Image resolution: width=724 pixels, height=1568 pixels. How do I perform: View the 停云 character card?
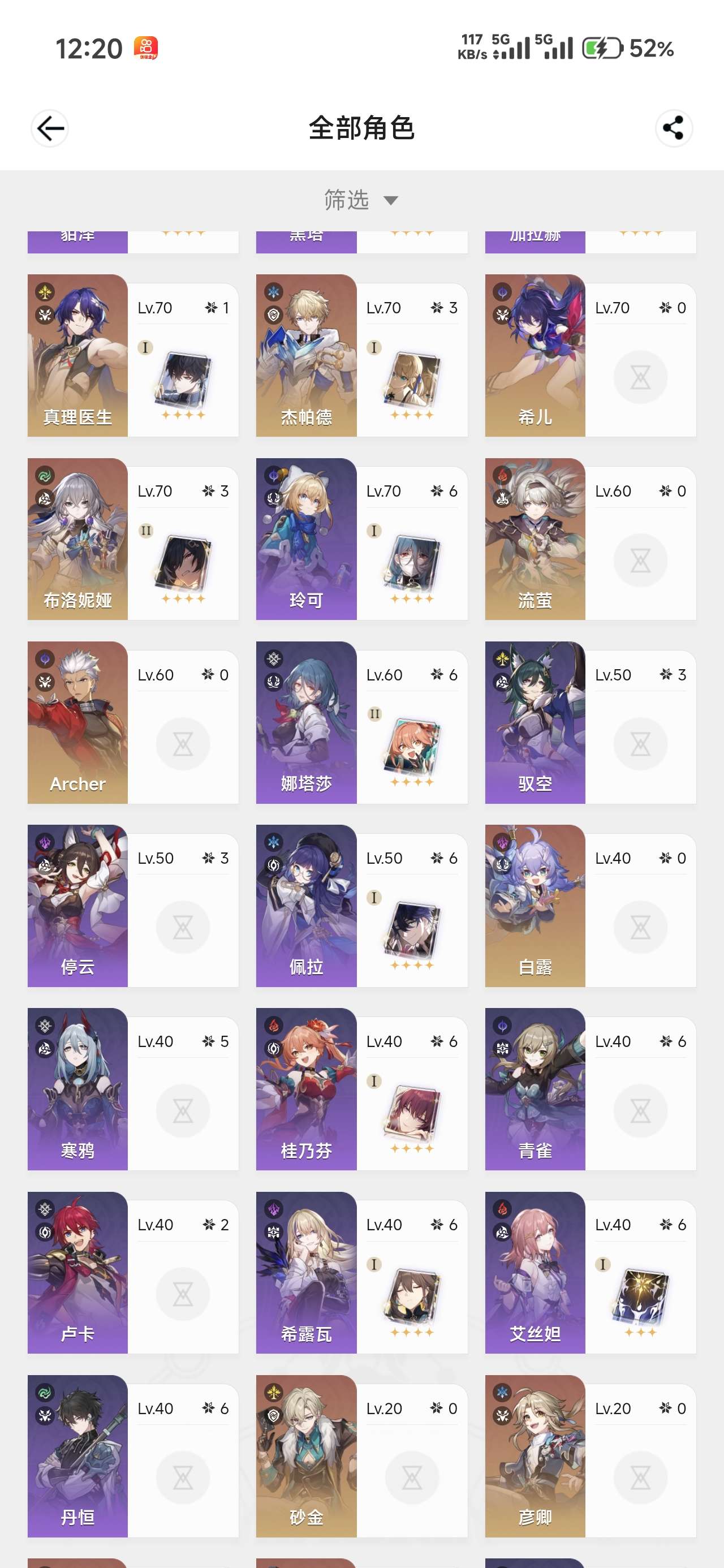pyautogui.click(x=133, y=906)
